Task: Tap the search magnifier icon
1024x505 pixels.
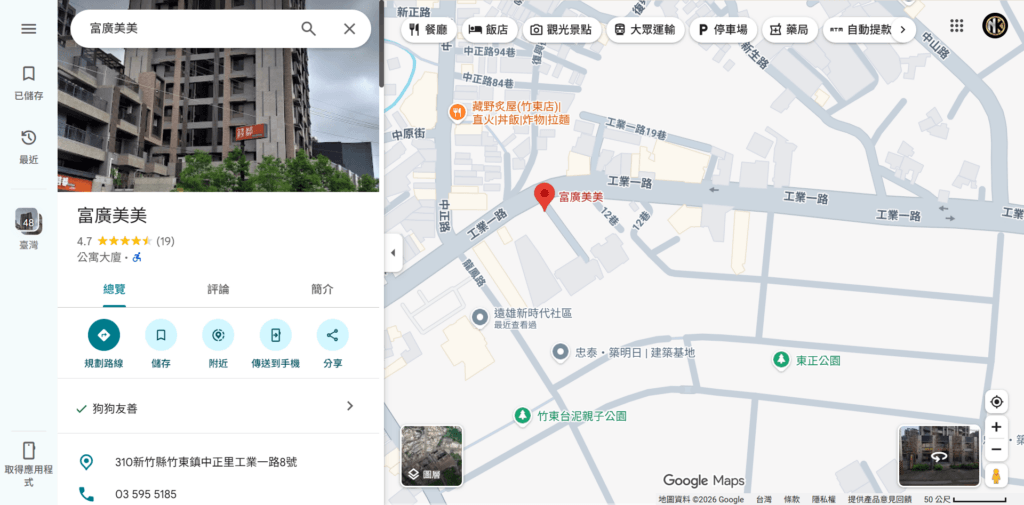Action: (x=308, y=29)
